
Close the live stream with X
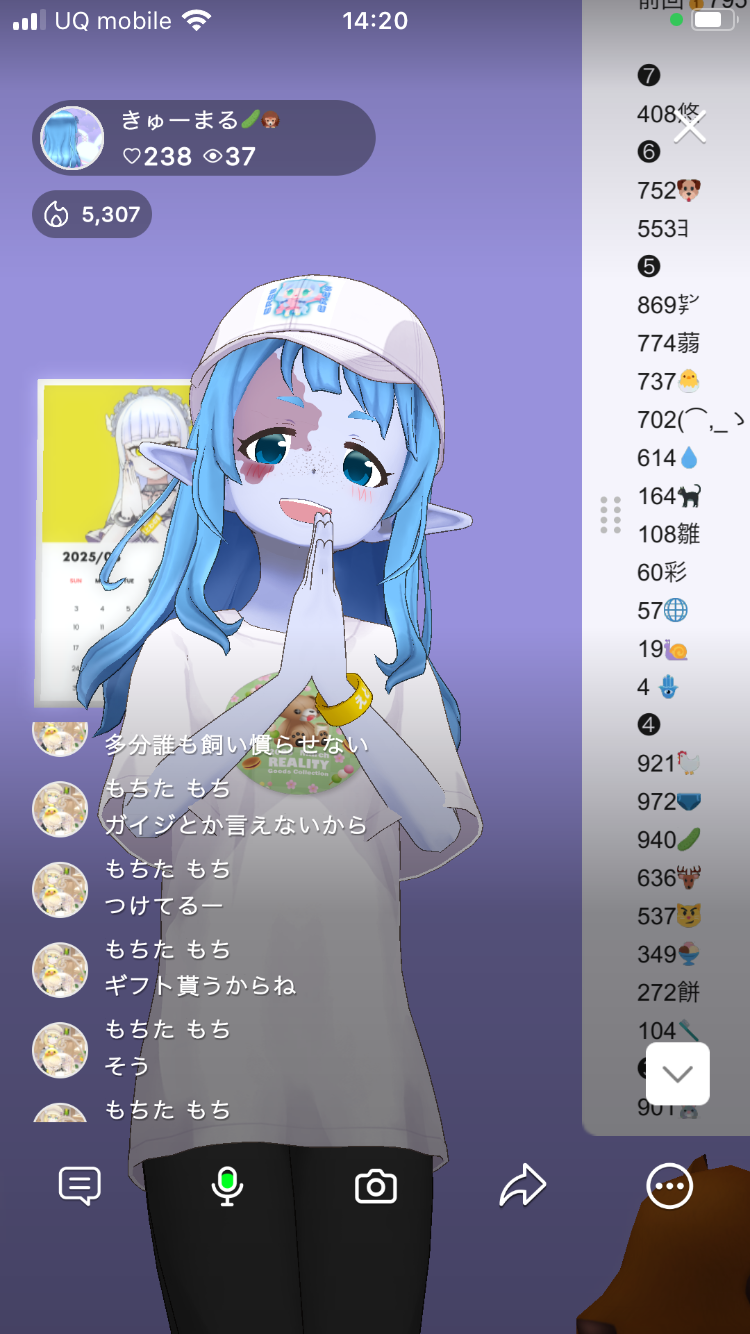[690, 127]
